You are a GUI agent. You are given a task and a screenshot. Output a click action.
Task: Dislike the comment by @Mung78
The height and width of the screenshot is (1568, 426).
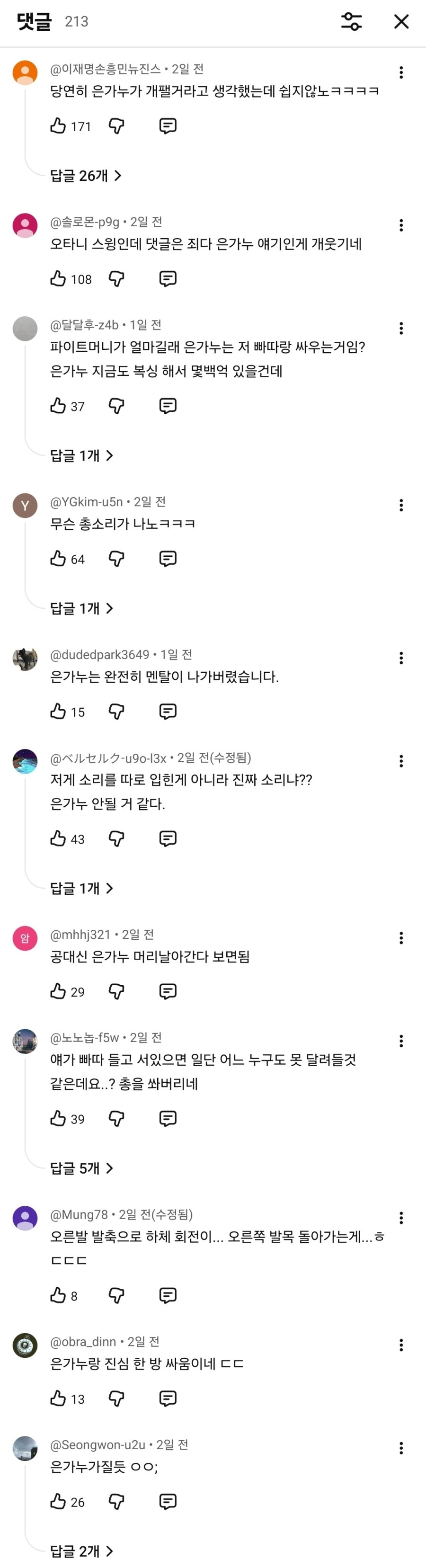116,1295
